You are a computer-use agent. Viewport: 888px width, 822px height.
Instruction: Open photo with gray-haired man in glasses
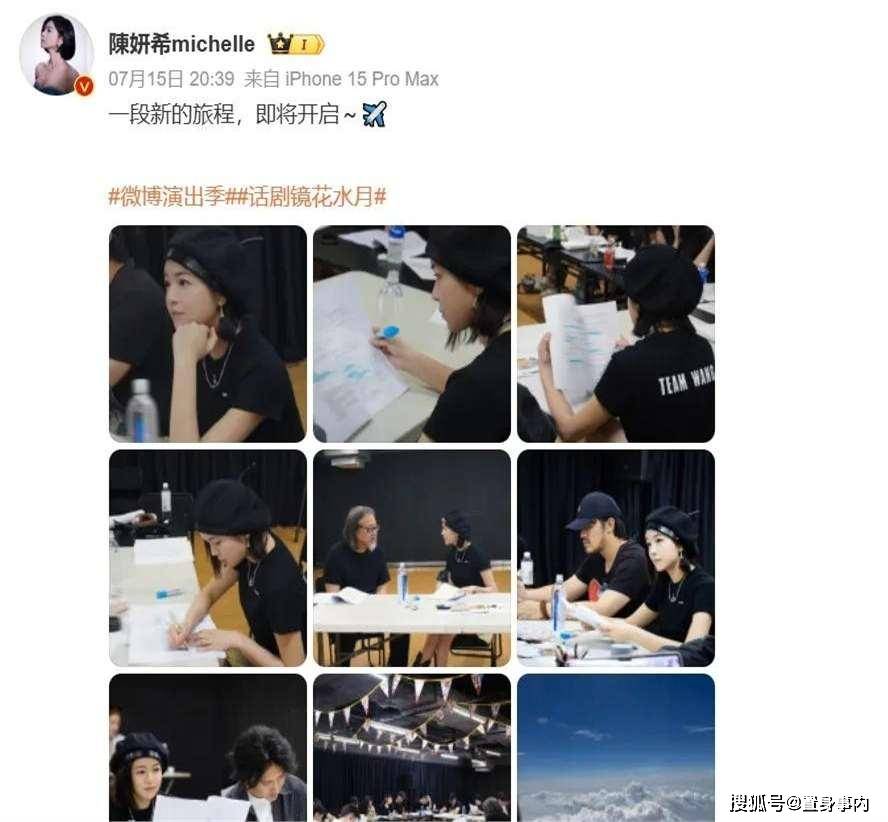(411, 558)
